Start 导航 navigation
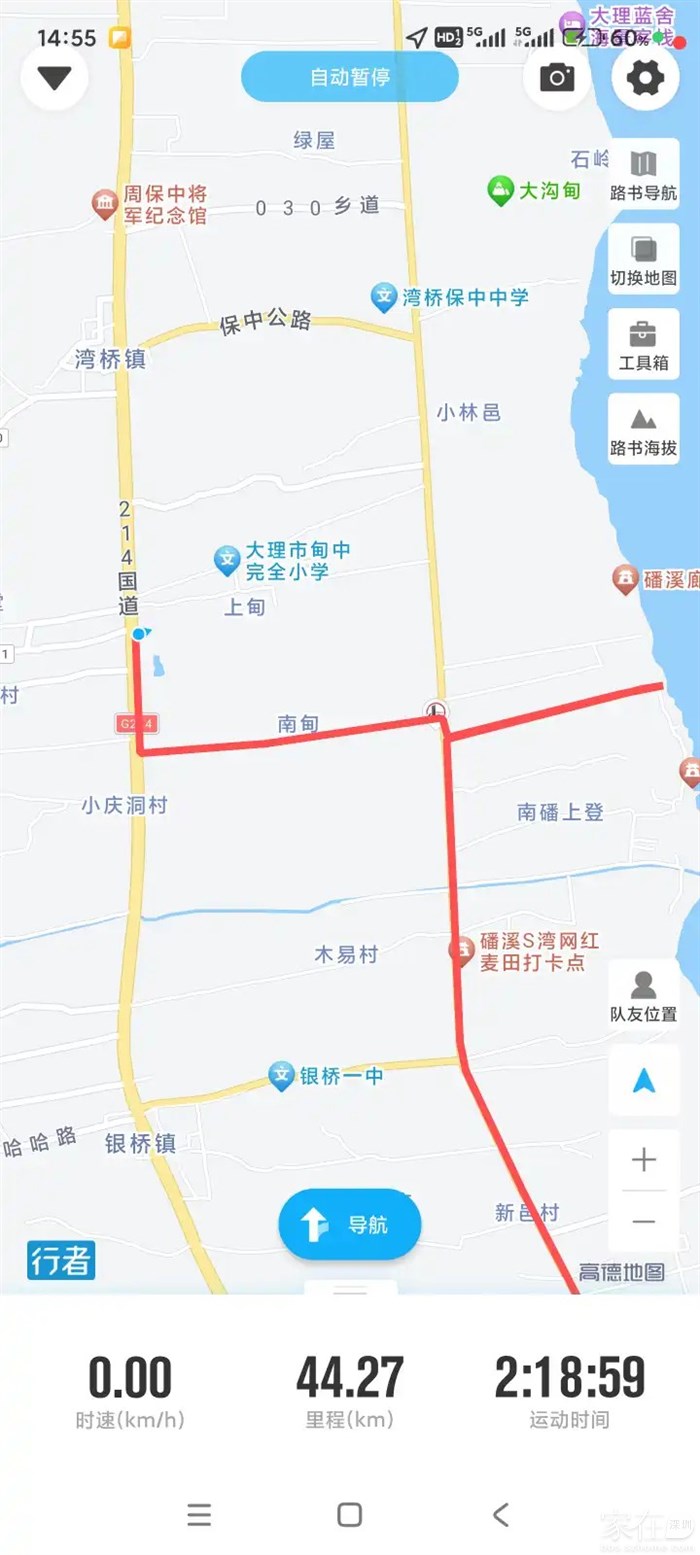This screenshot has width=700, height=1555. click(x=349, y=1223)
